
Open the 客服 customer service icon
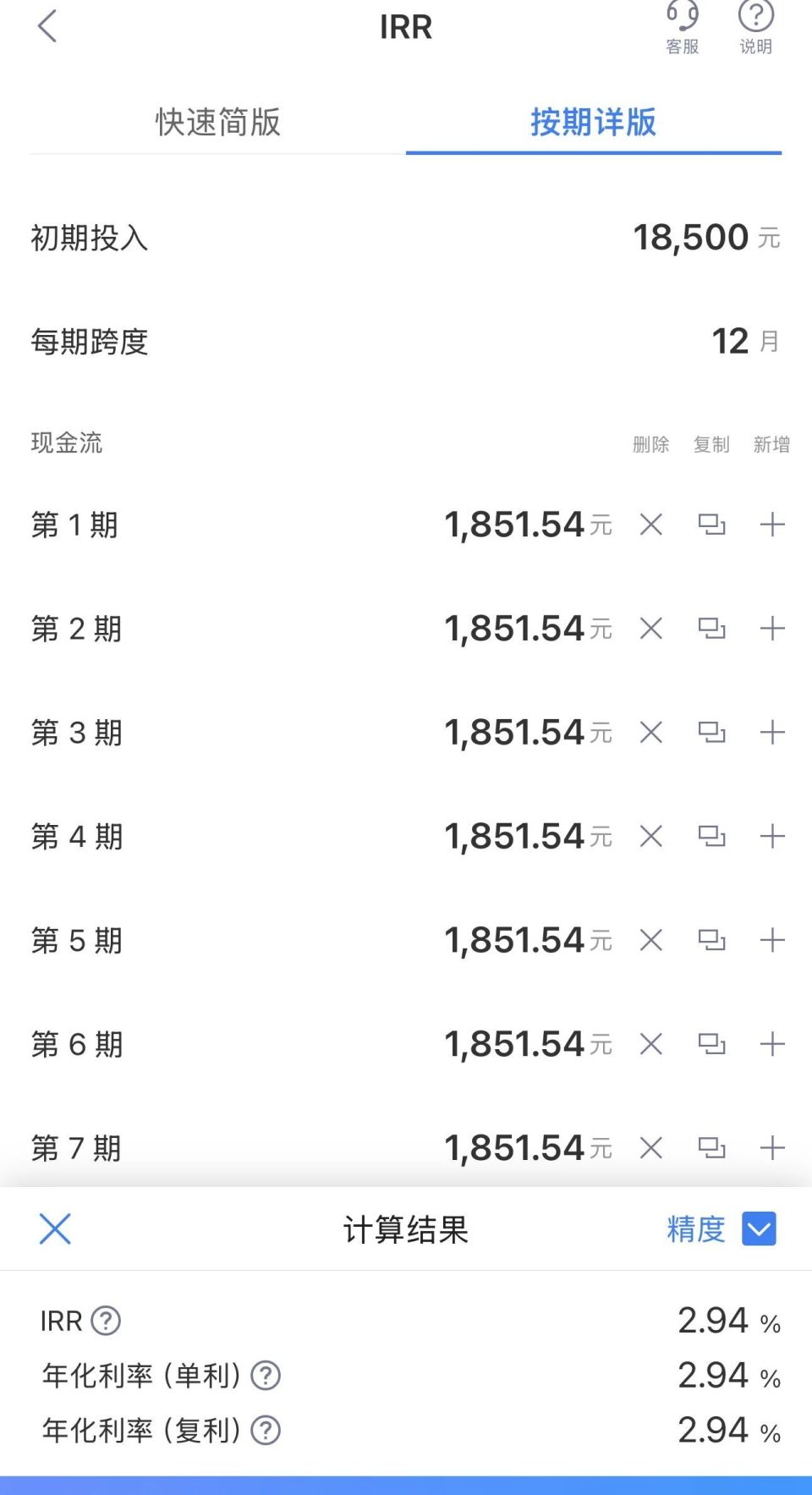(x=682, y=25)
